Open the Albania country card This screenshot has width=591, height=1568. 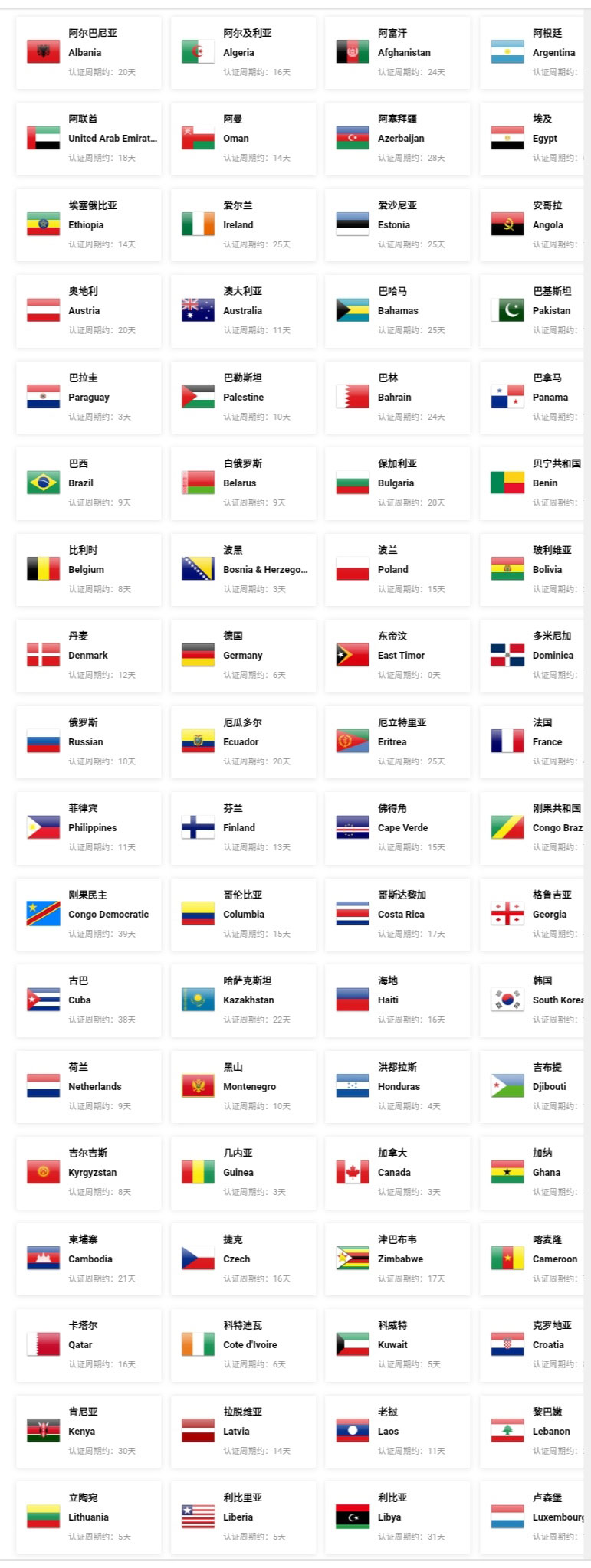tap(88, 52)
